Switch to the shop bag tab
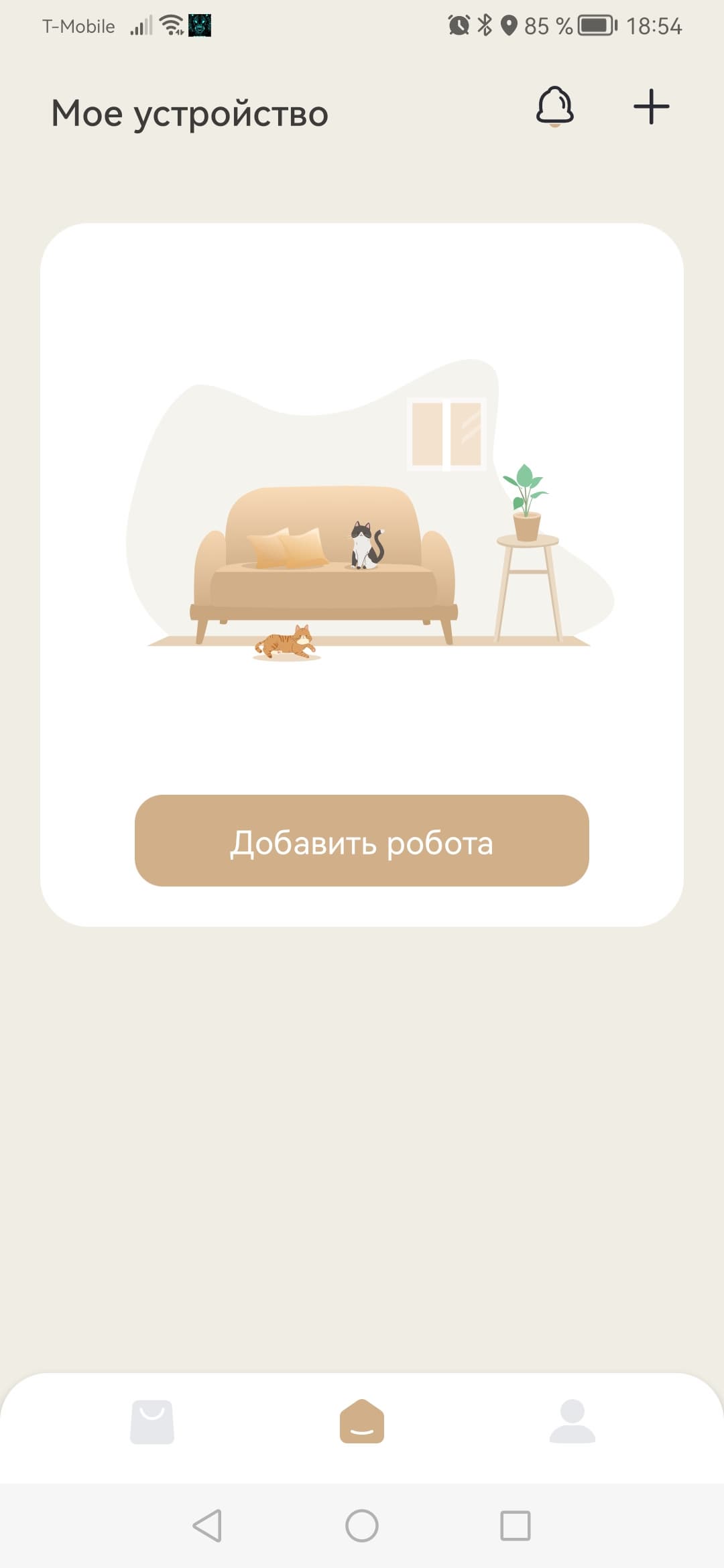This screenshot has width=724, height=1568. point(152,1421)
